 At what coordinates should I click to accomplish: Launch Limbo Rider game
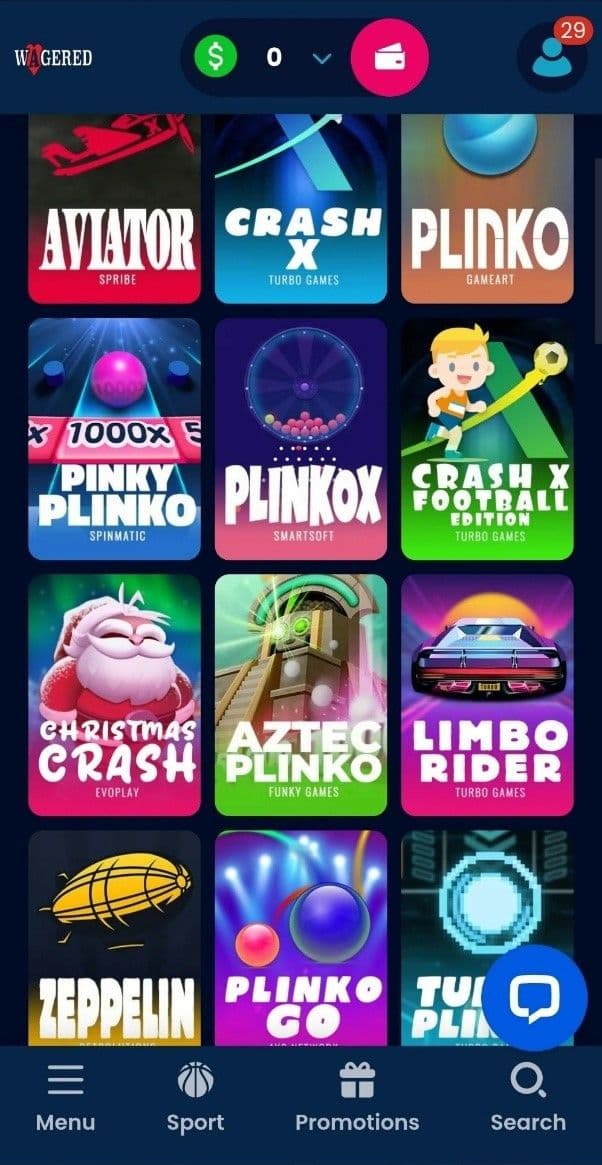tap(487, 694)
